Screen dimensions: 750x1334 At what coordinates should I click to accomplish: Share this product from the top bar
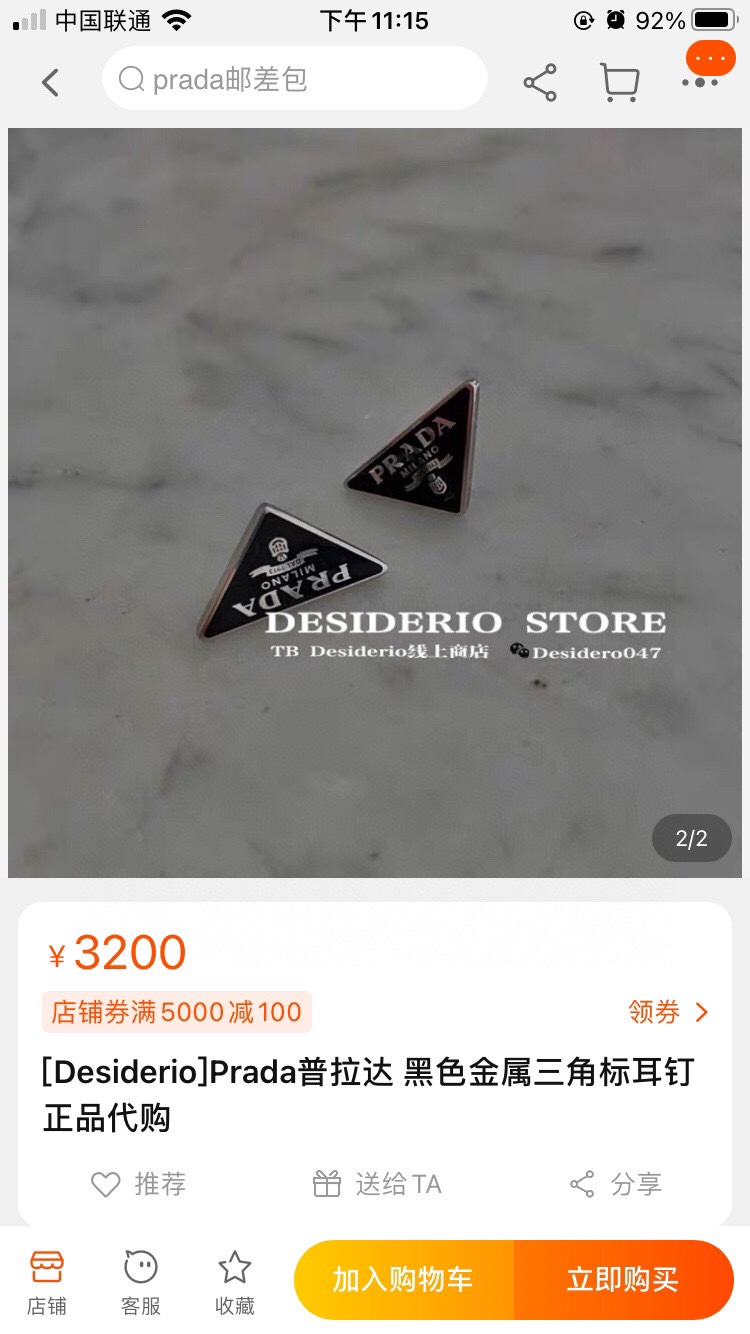(x=540, y=82)
